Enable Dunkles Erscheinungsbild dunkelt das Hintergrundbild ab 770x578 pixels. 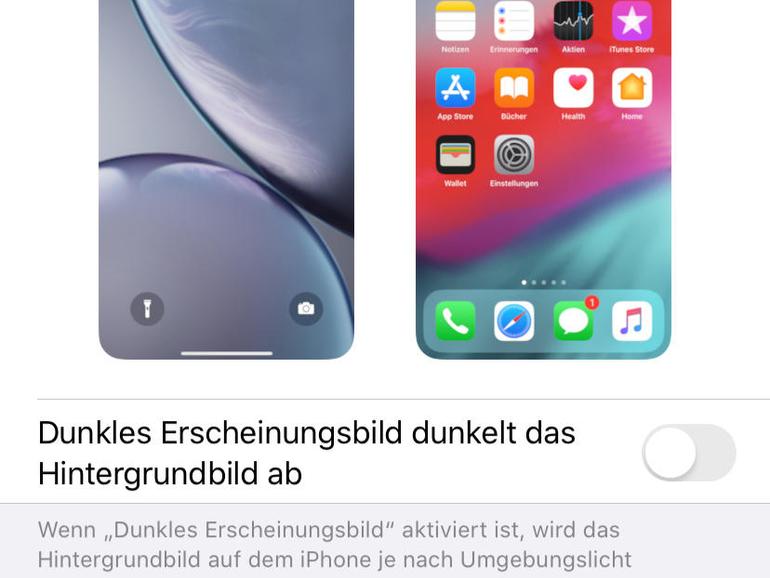688,453
